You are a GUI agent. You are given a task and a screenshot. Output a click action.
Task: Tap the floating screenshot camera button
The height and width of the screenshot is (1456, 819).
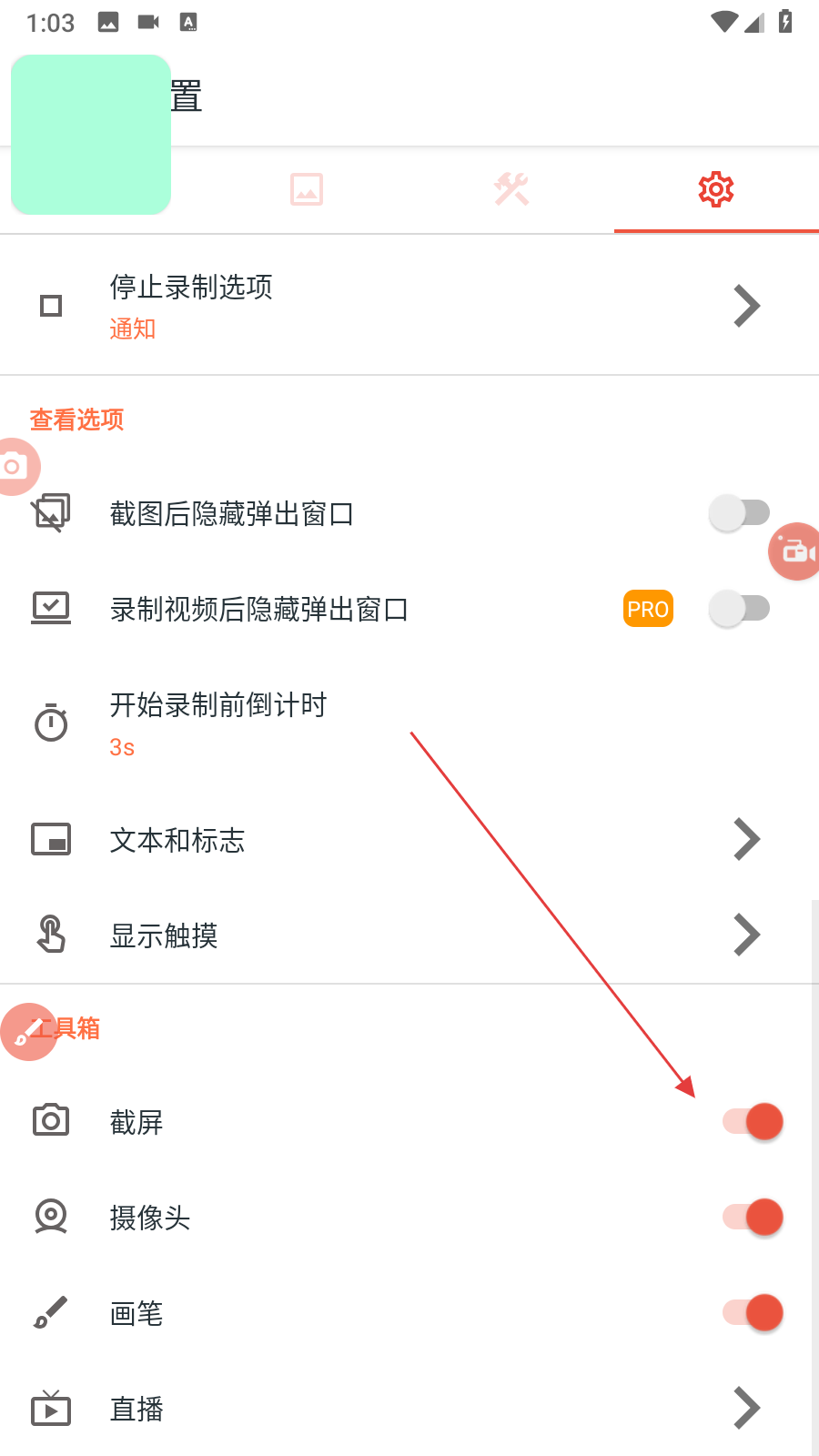coord(15,468)
